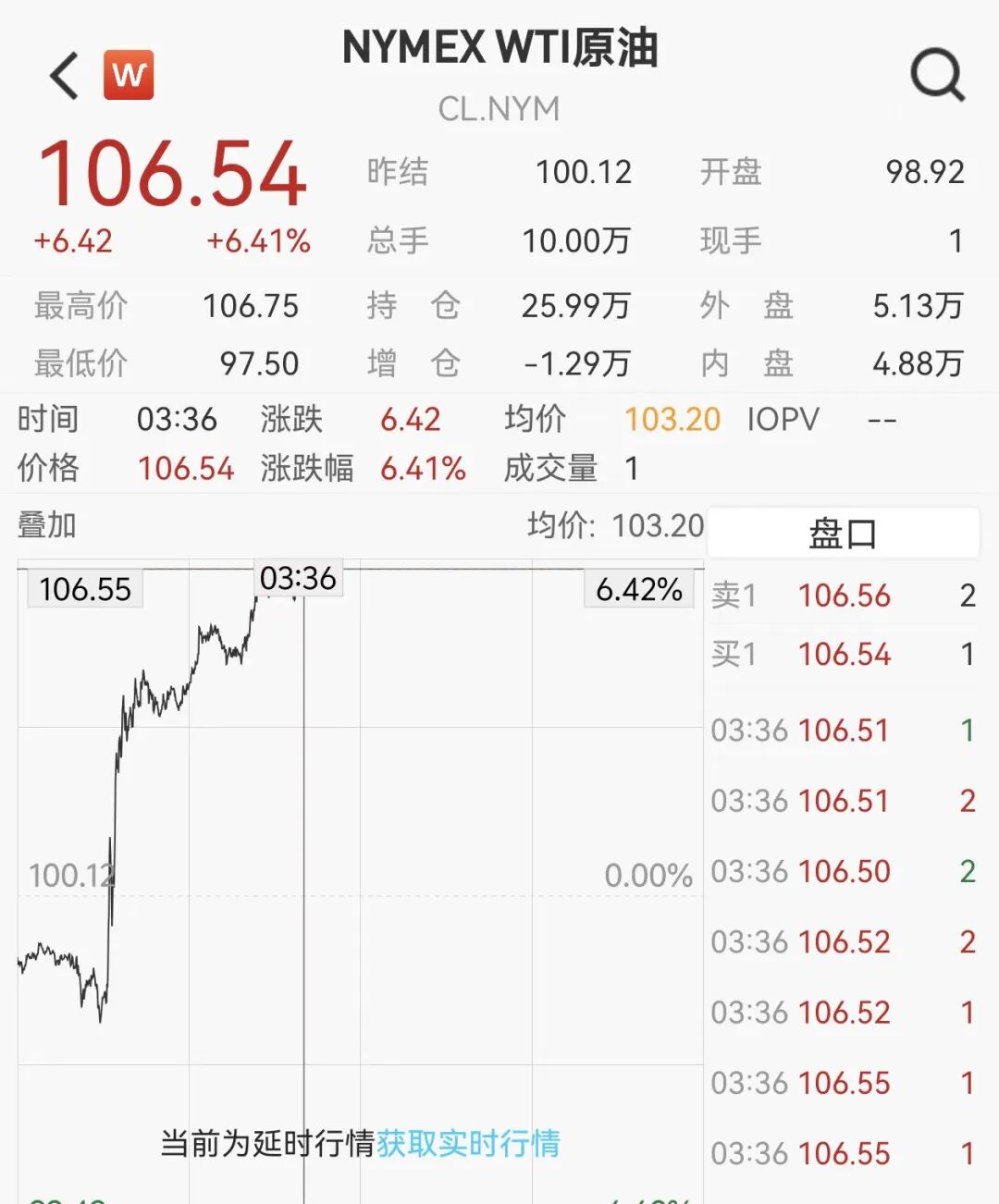
Task: Select the 盘口 tab
Action: click(842, 534)
